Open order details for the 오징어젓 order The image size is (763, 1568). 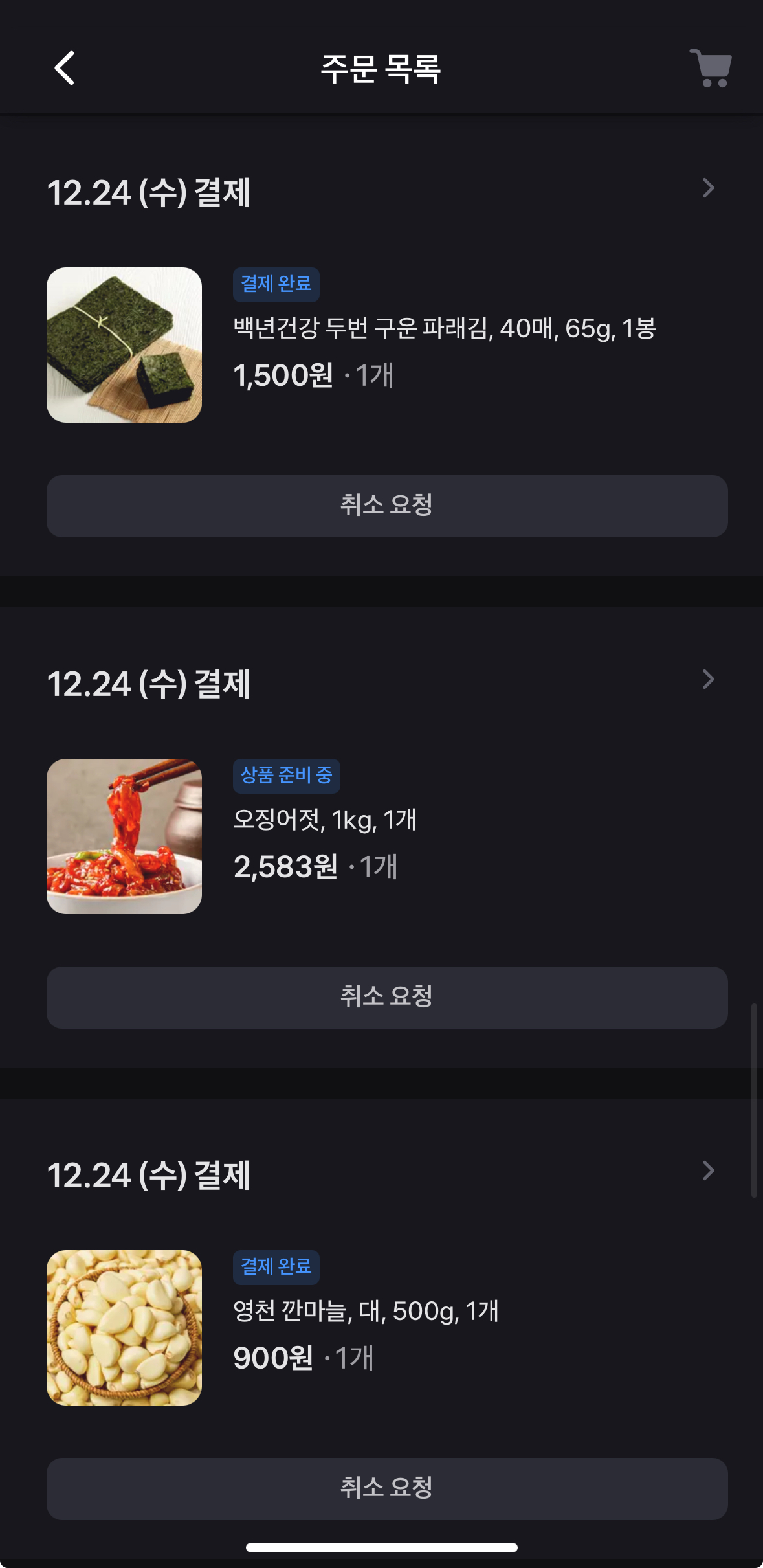[x=708, y=680]
